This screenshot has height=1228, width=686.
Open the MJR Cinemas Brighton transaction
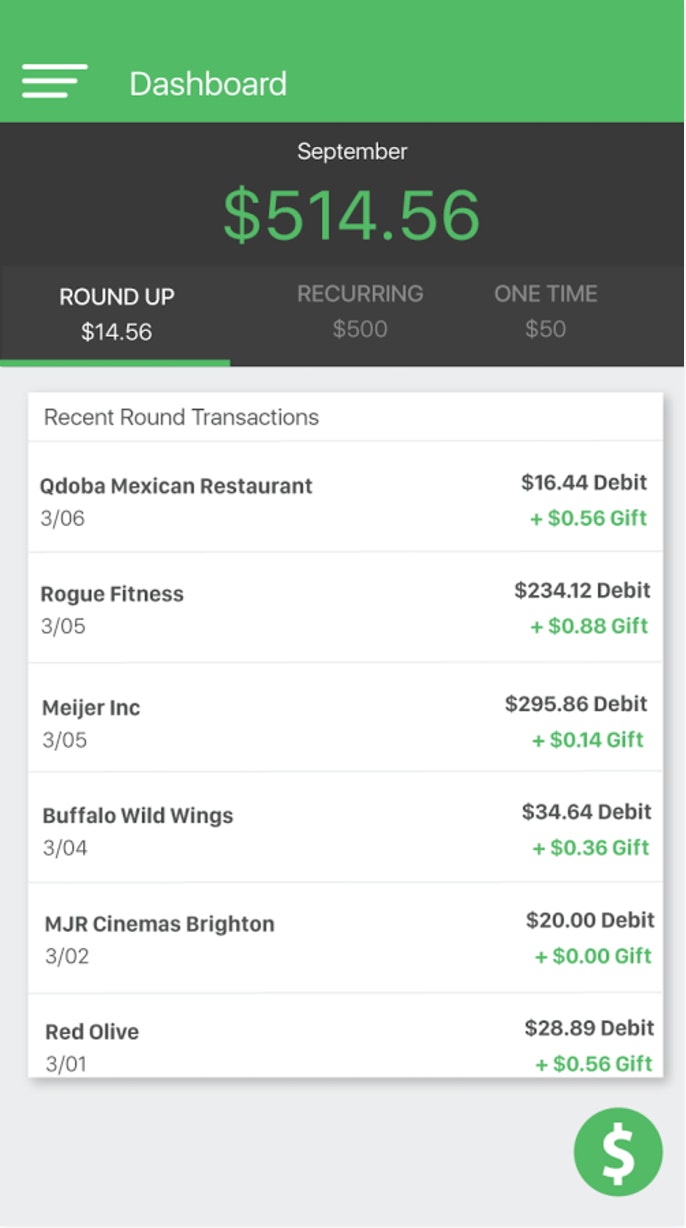pos(345,938)
